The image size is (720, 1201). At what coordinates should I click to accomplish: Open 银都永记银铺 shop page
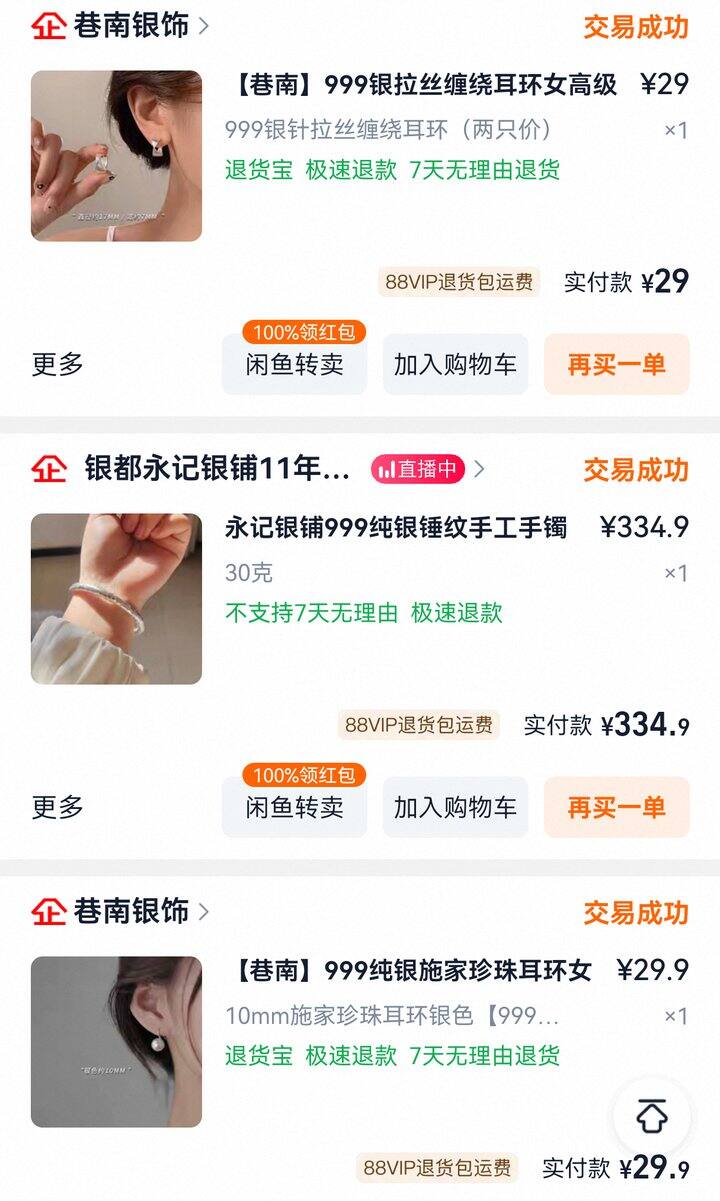216,468
